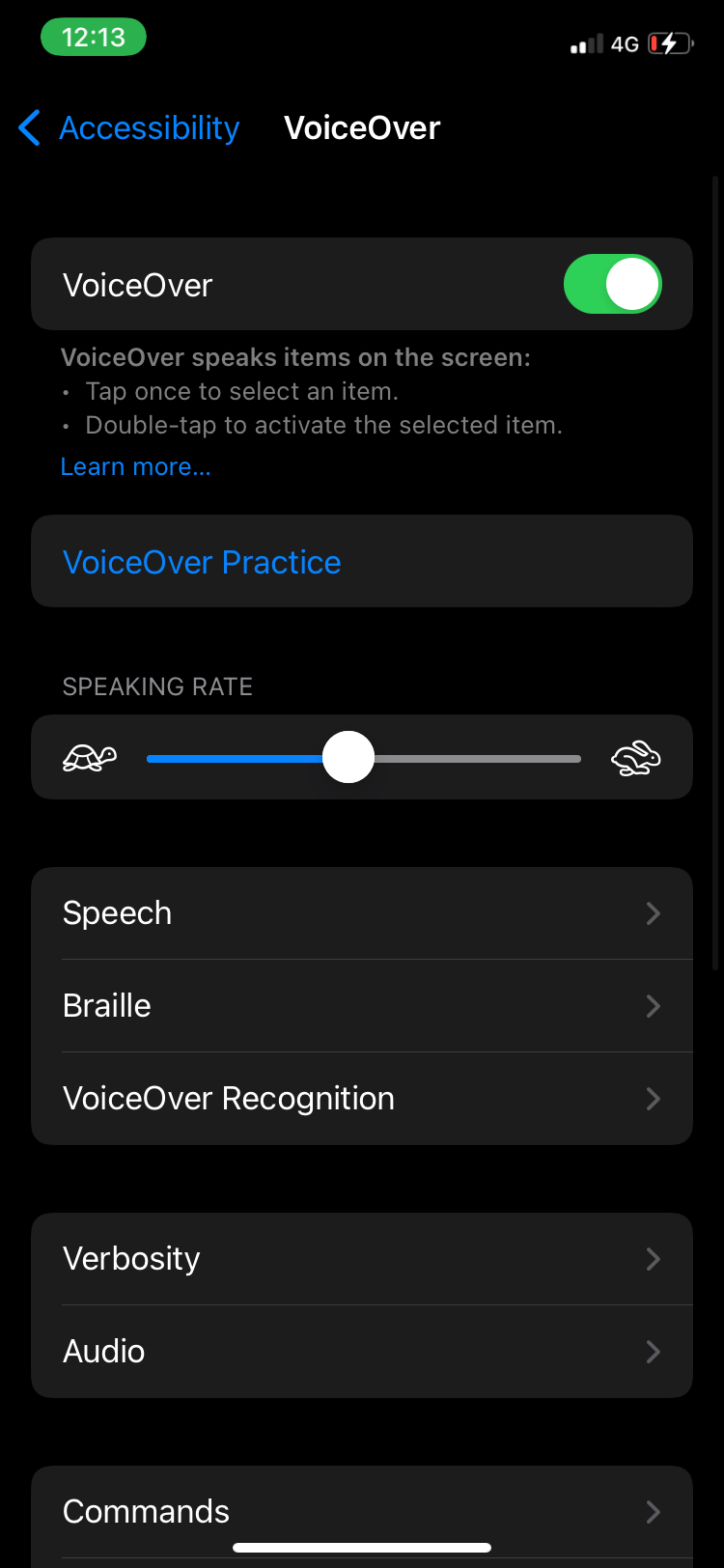724x1568 pixels.
Task: Tap the Speech row chevron
Action: 653,912
